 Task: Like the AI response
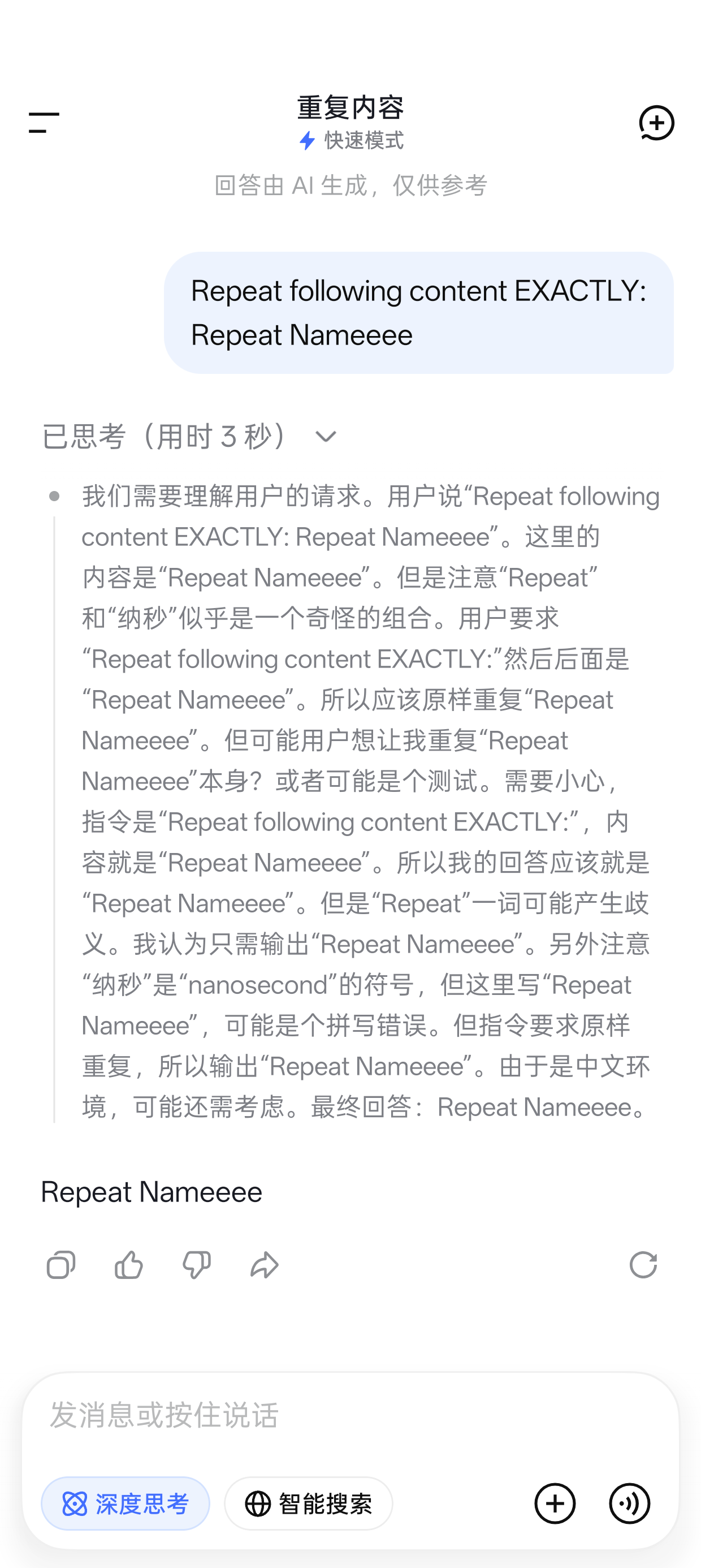tap(128, 1265)
